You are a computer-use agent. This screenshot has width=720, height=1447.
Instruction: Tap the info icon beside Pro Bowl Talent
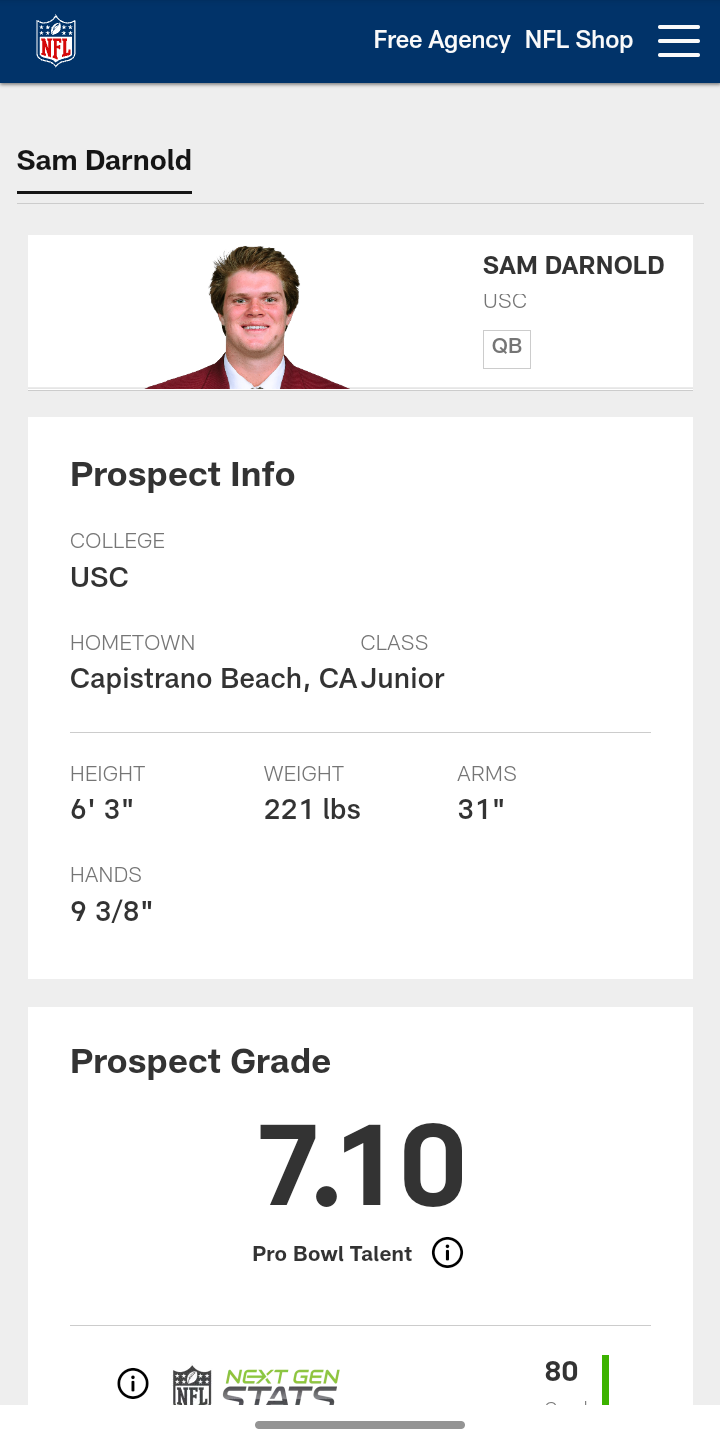pyautogui.click(x=447, y=1253)
